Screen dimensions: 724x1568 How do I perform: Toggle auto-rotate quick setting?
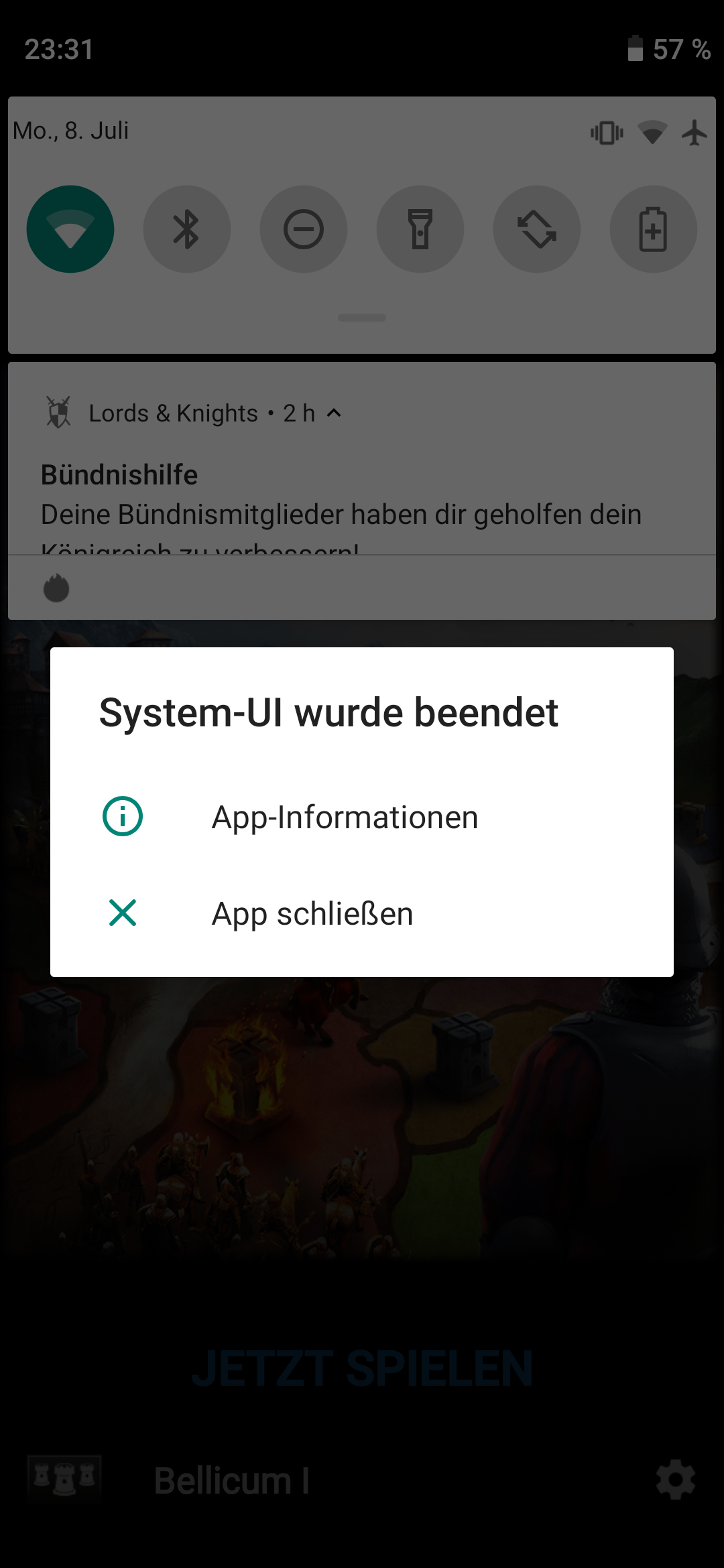tap(537, 229)
